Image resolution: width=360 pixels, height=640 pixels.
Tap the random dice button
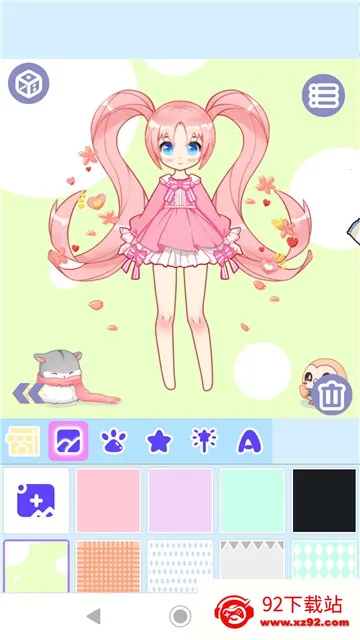(29, 83)
